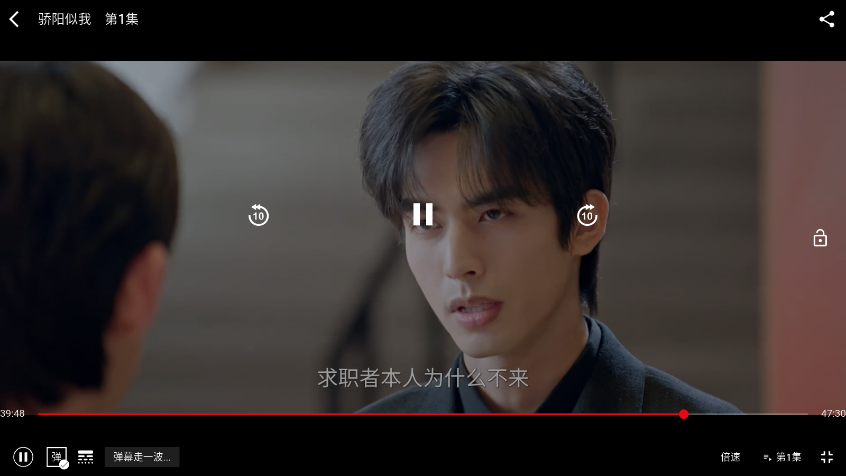
Task: Share this episode
Action: tap(826, 19)
